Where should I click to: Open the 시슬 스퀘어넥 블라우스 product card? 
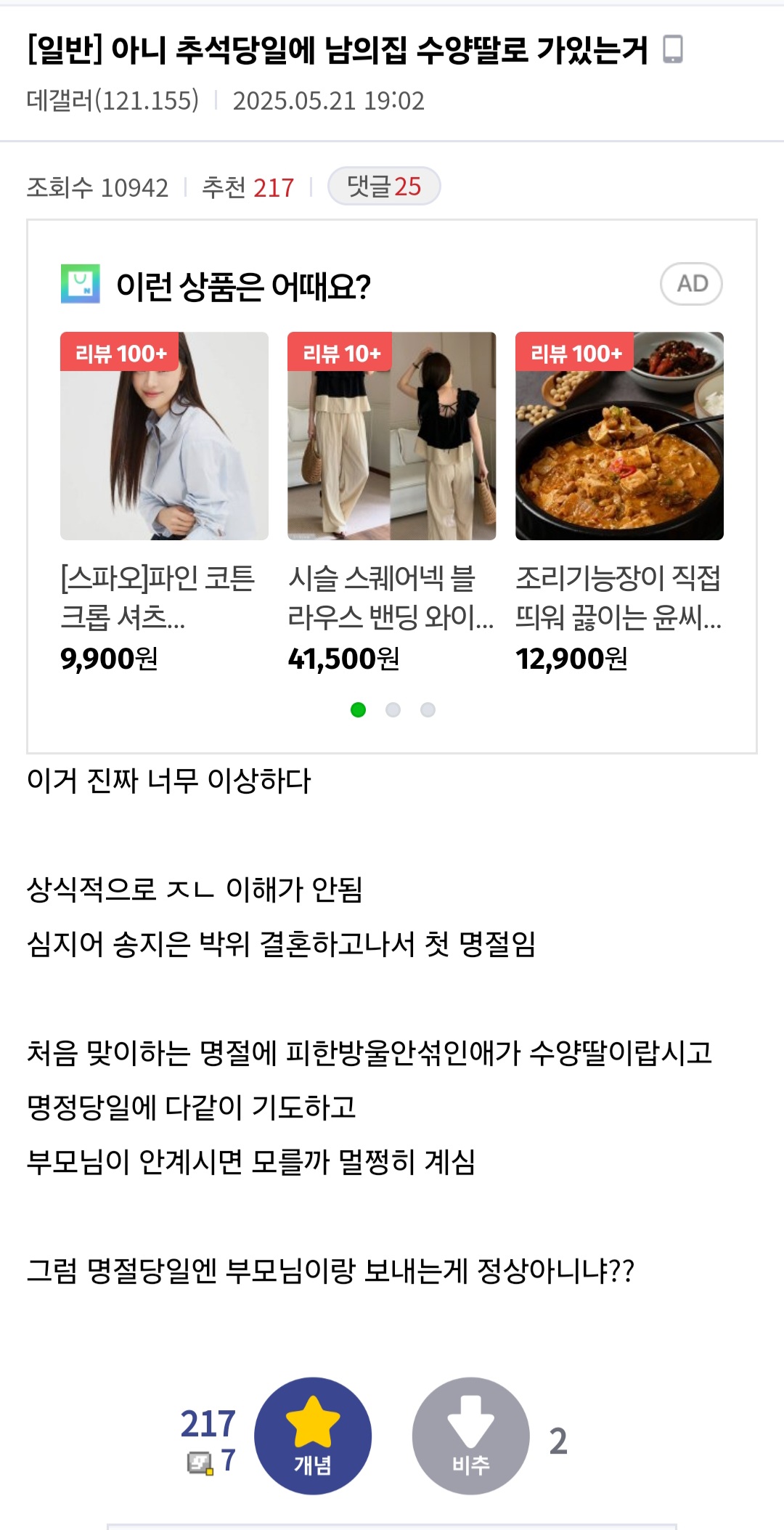(x=392, y=503)
